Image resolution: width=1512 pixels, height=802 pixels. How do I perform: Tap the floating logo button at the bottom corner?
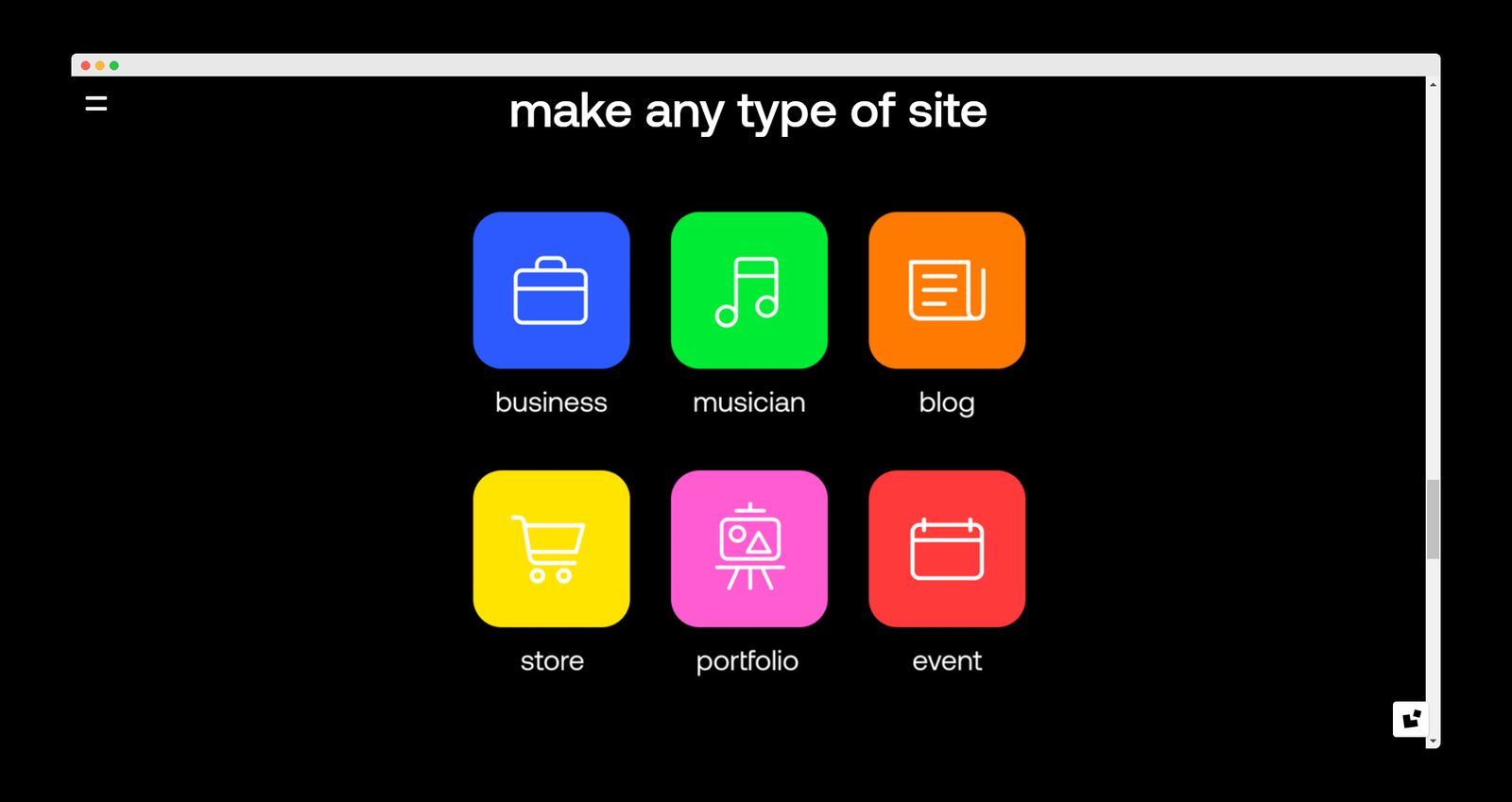click(x=1410, y=719)
